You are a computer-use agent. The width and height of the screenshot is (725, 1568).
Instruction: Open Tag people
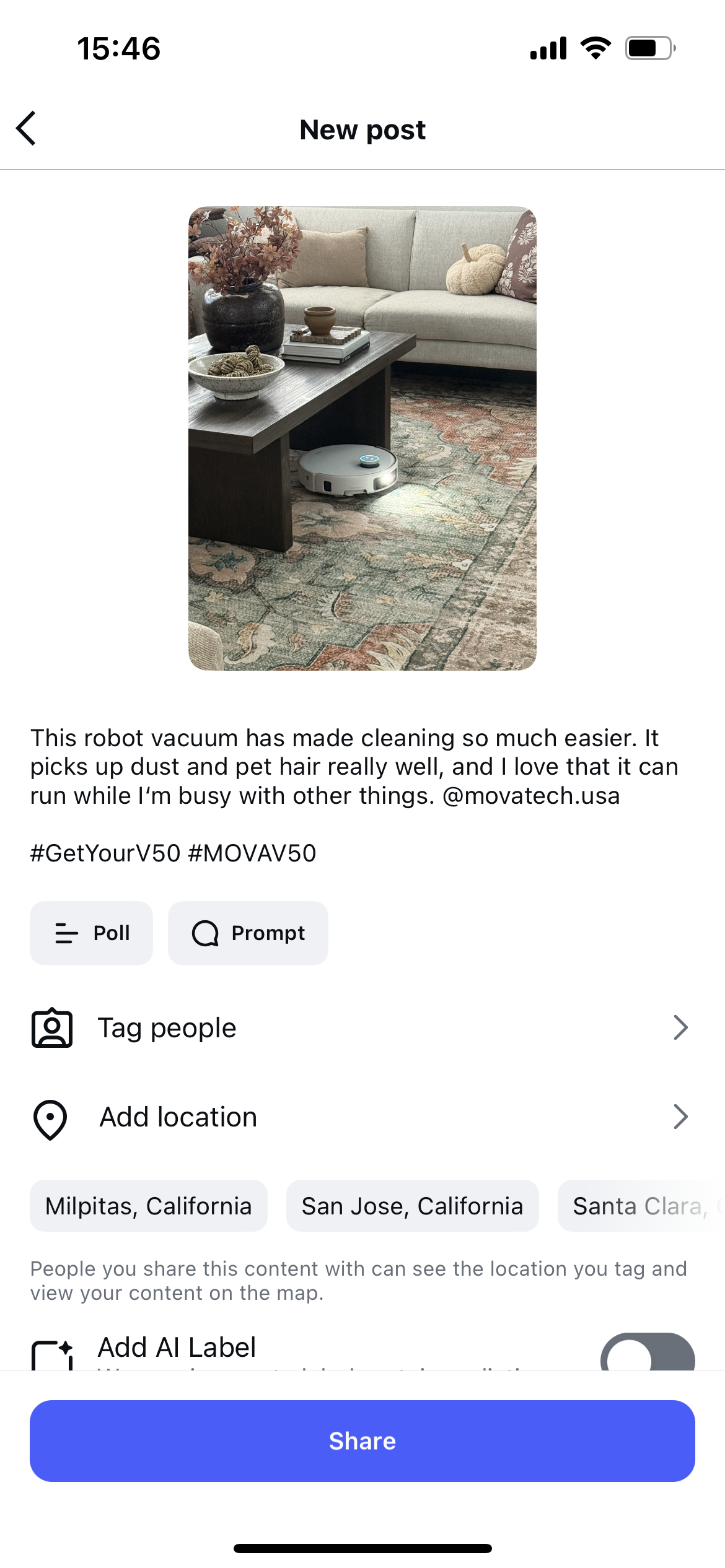pyautogui.click(x=362, y=1028)
